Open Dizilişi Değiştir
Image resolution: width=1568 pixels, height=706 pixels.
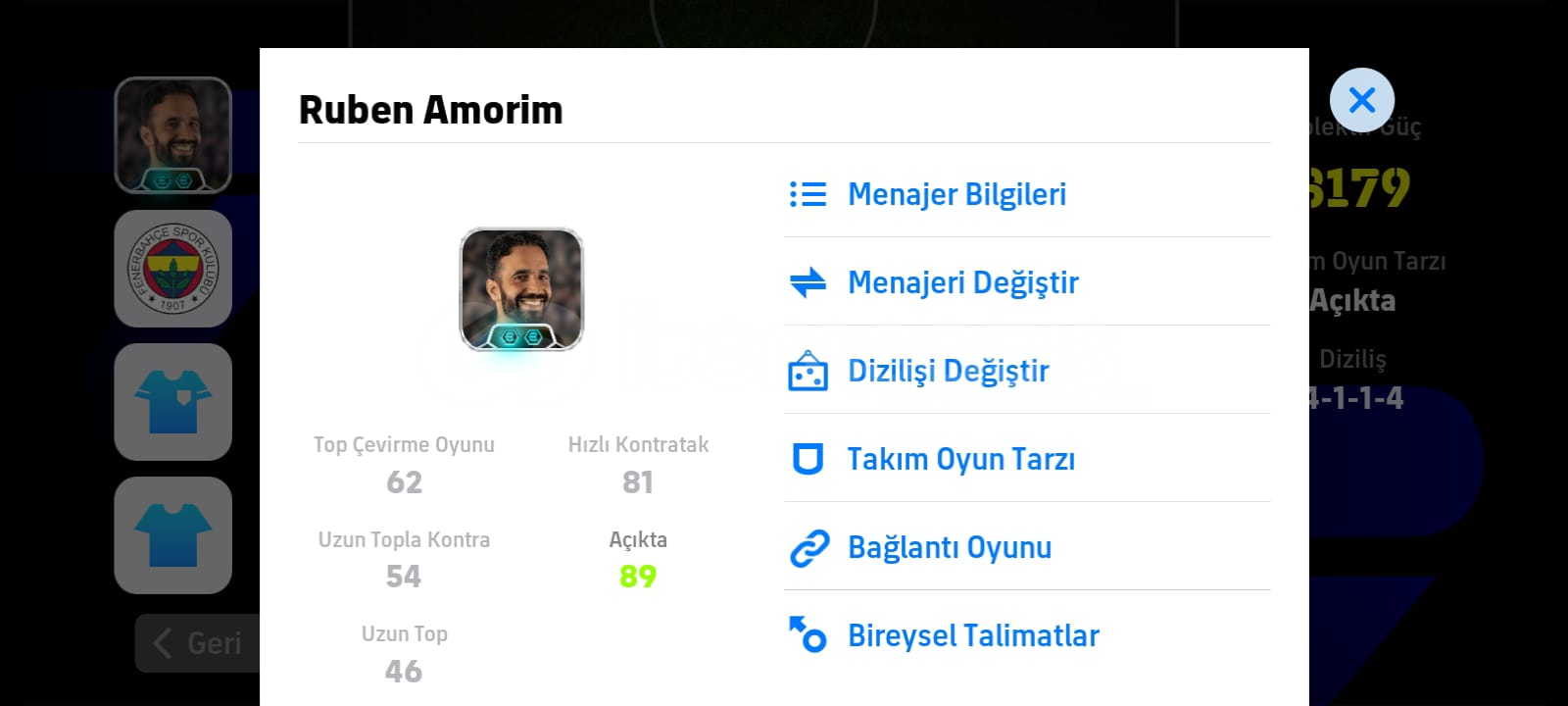pyautogui.click(x=947, y=371)
